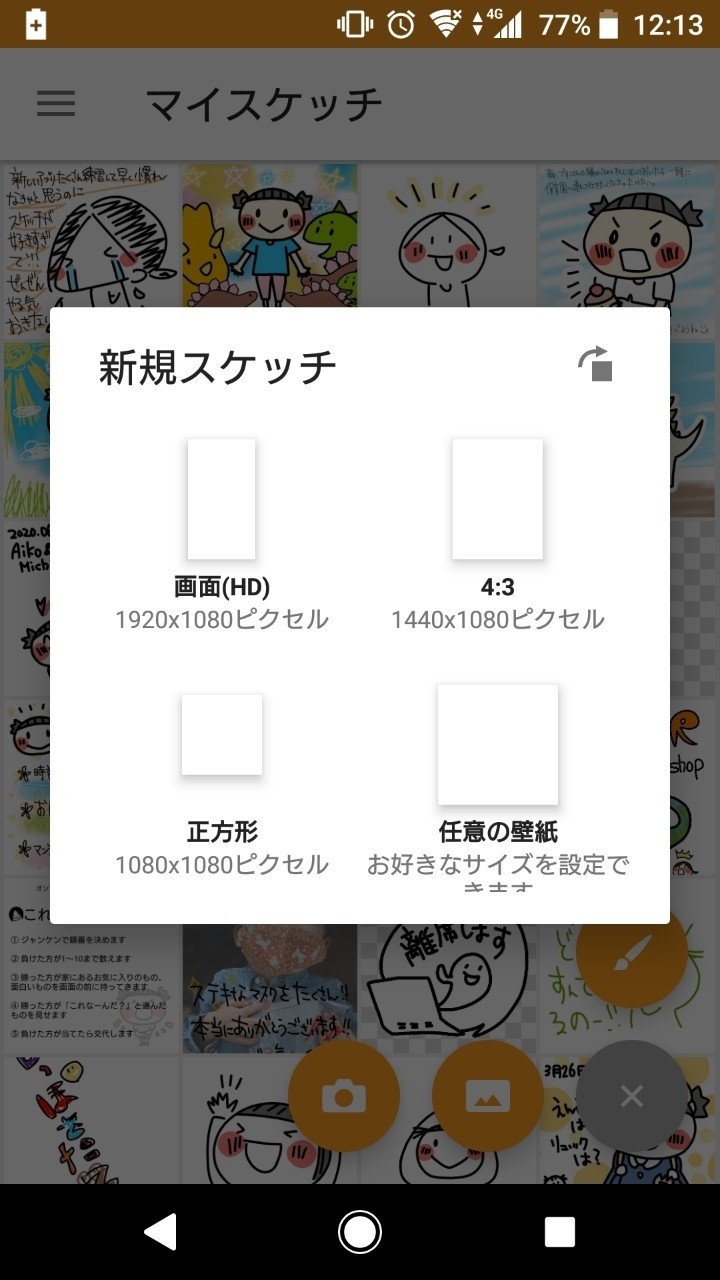This screenshot has width=720, height=1280.
Task: Close the floating action menu
Action: click(632, 1096)
